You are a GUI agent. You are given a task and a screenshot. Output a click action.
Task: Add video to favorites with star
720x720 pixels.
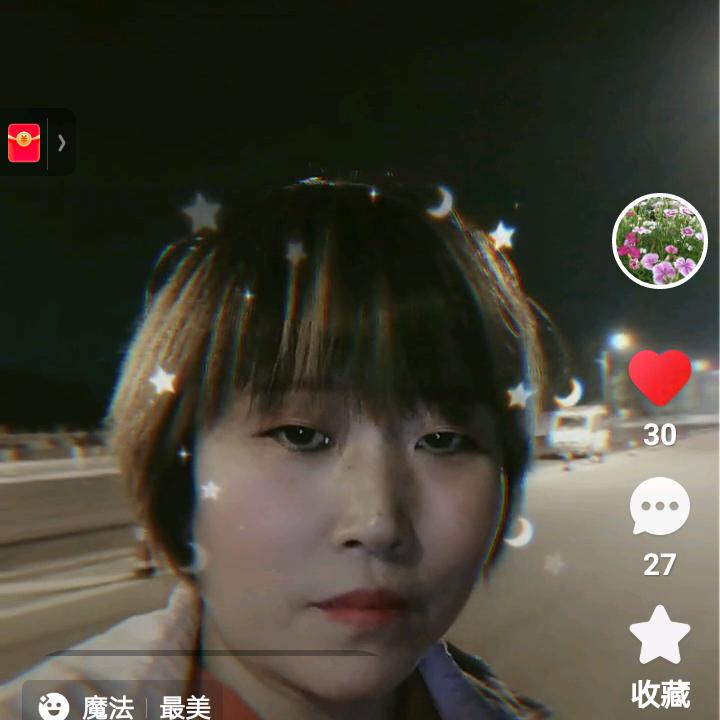pyautogui.click(x=660, y=636)
